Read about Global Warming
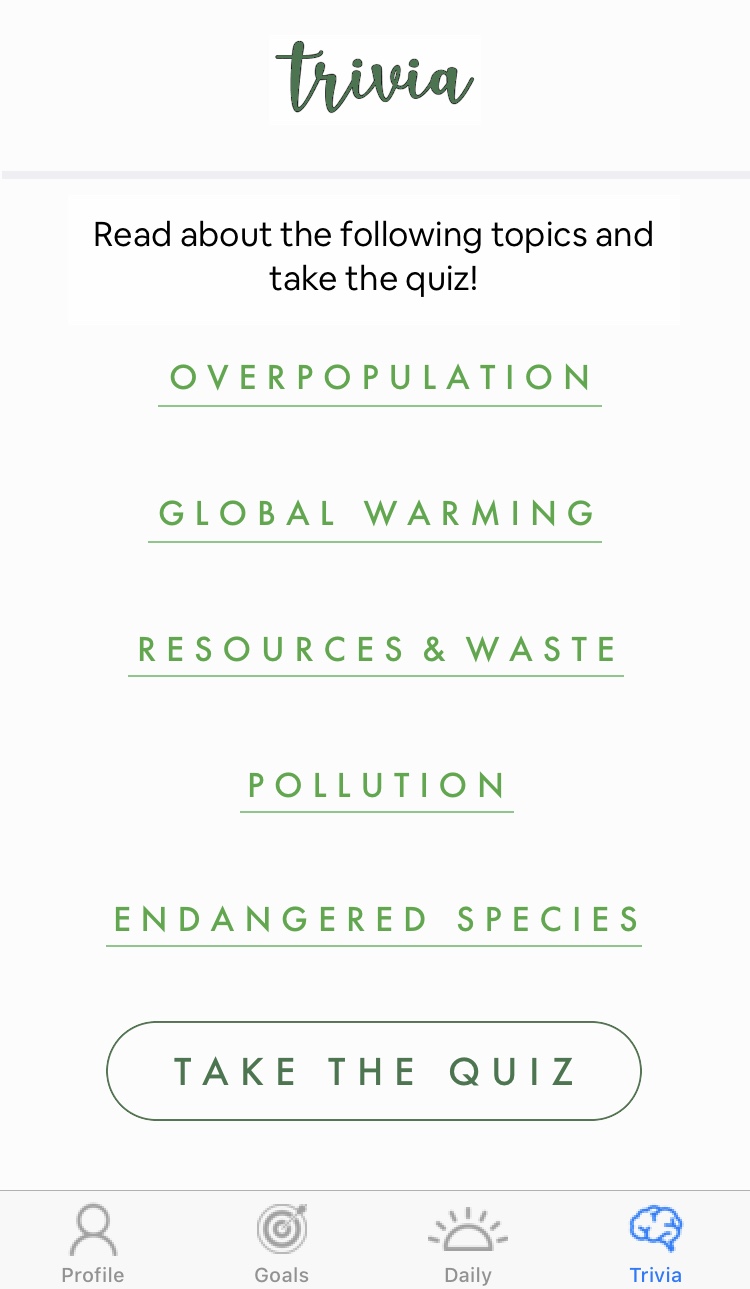 (376, 514)
